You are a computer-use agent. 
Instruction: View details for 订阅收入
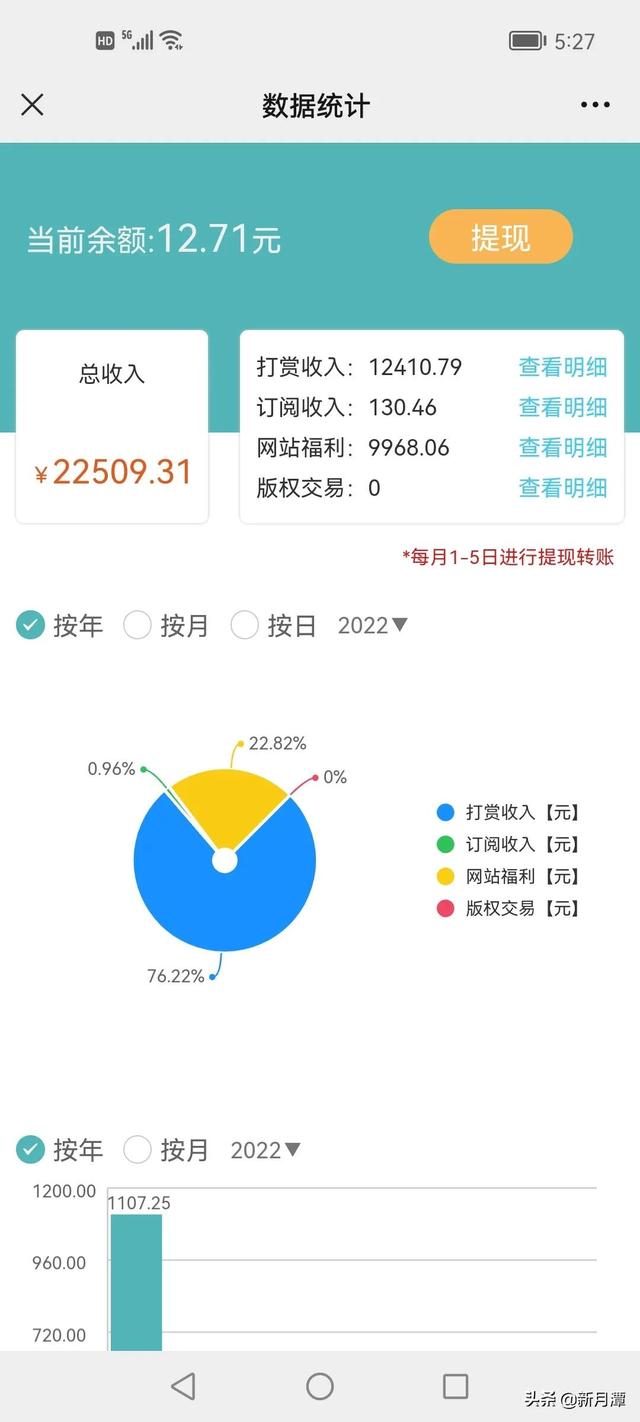562,407
